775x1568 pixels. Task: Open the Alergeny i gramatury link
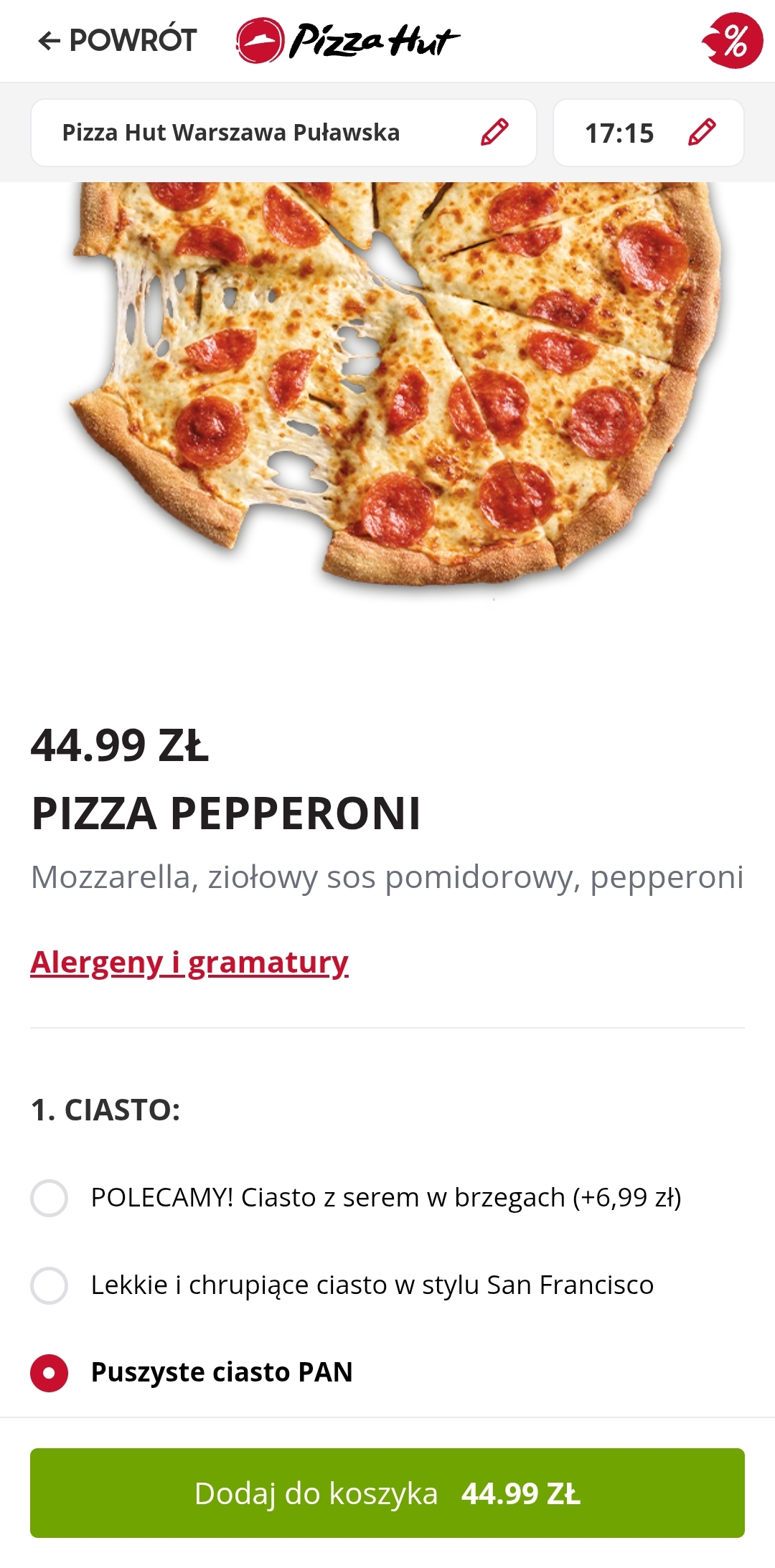coord(189,963)
